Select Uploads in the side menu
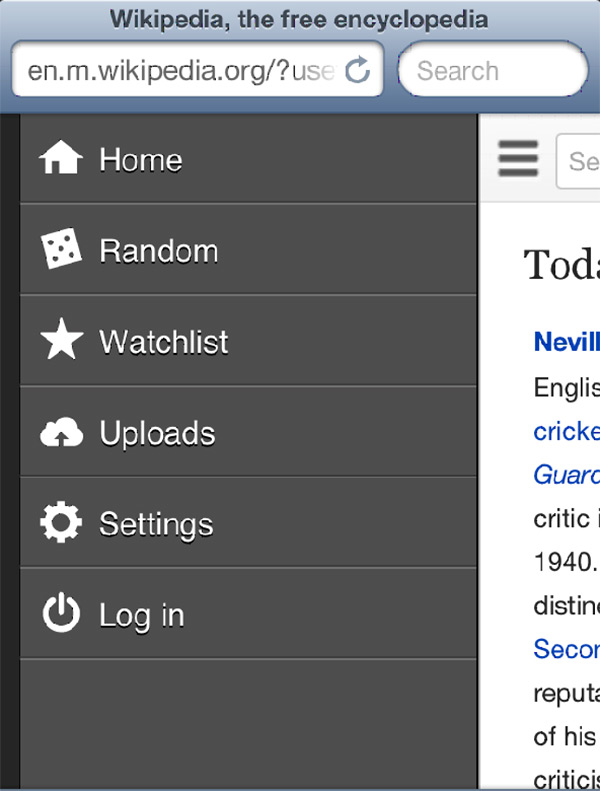The height and width of the screenshot is (791, 600). point(157,433)
